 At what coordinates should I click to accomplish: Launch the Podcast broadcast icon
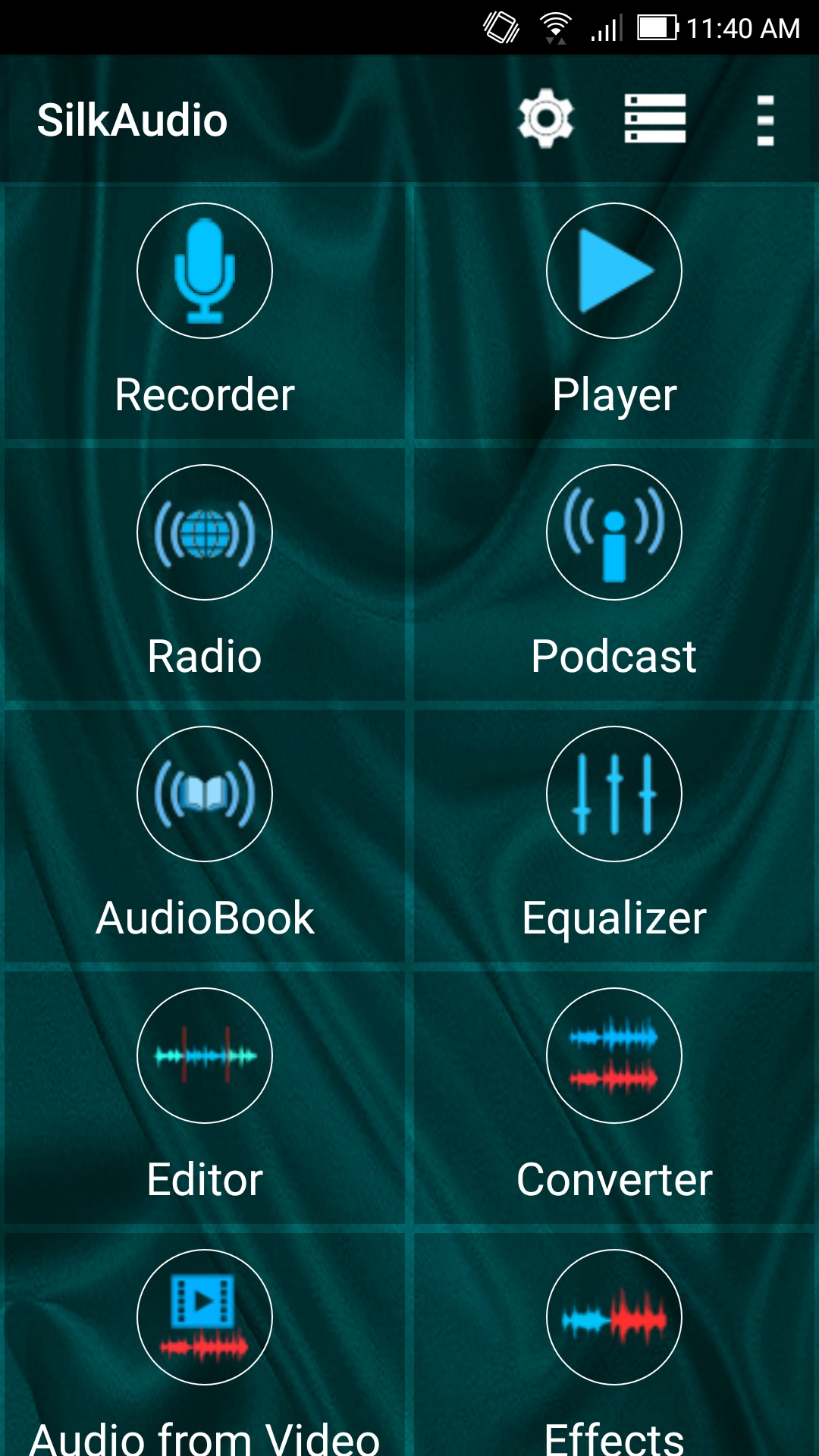[x=614, y=532]
